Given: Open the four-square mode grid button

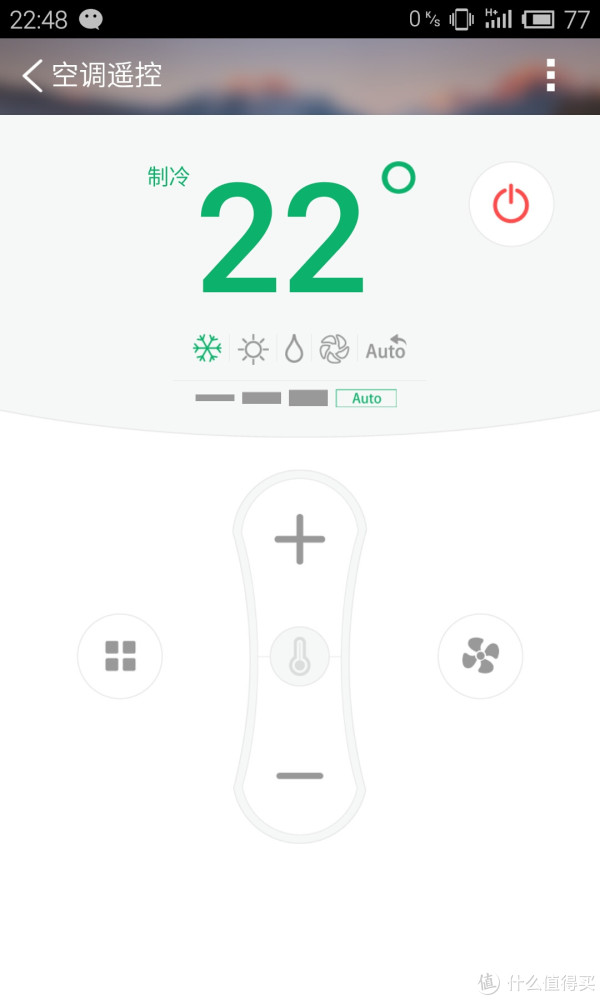Looking at the screenshot, I should pos(120,656).
